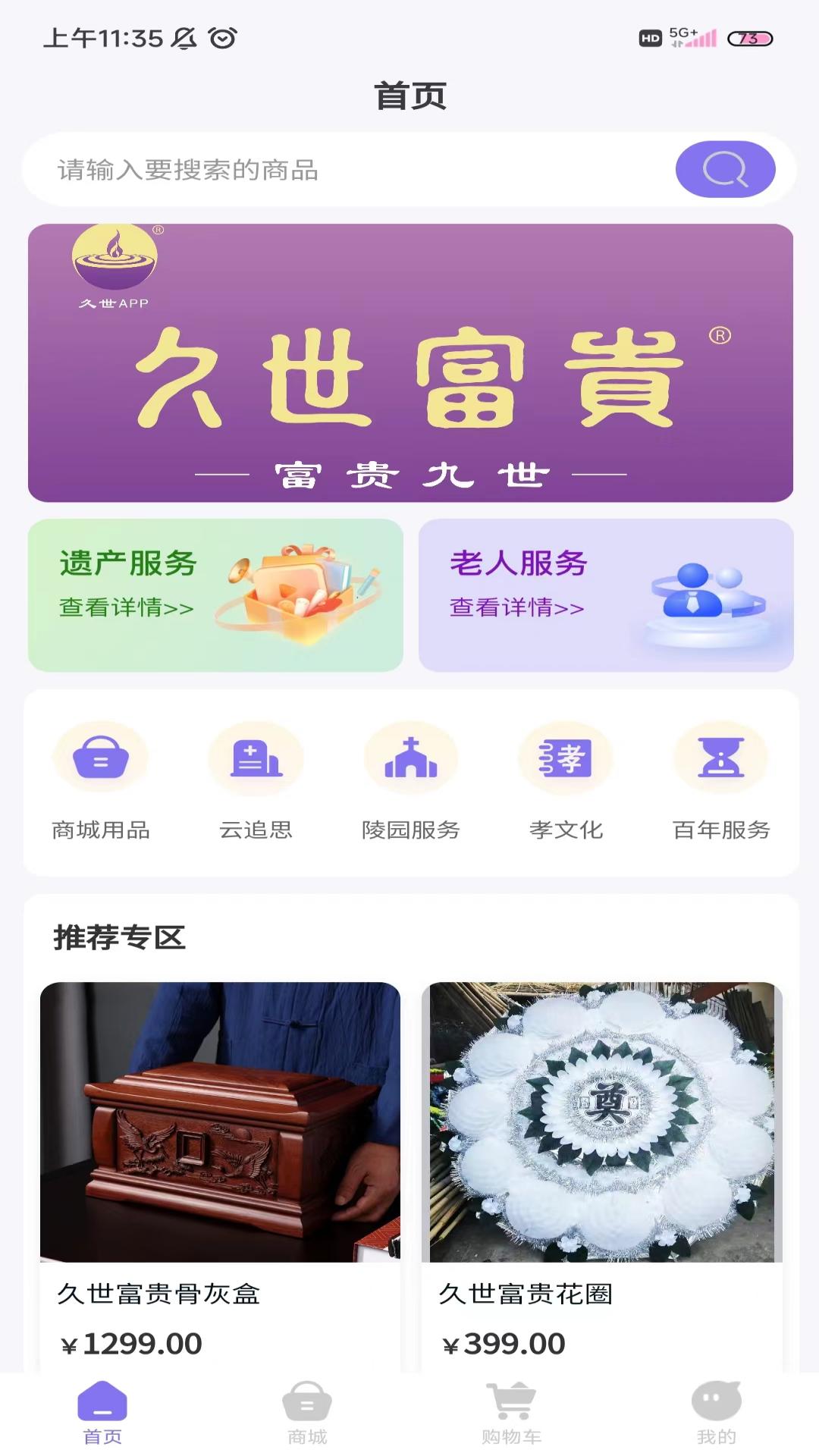Switch to the 首页 tab
Viewport: 819px width, 1456px height.
click(x=102, y=1414)
